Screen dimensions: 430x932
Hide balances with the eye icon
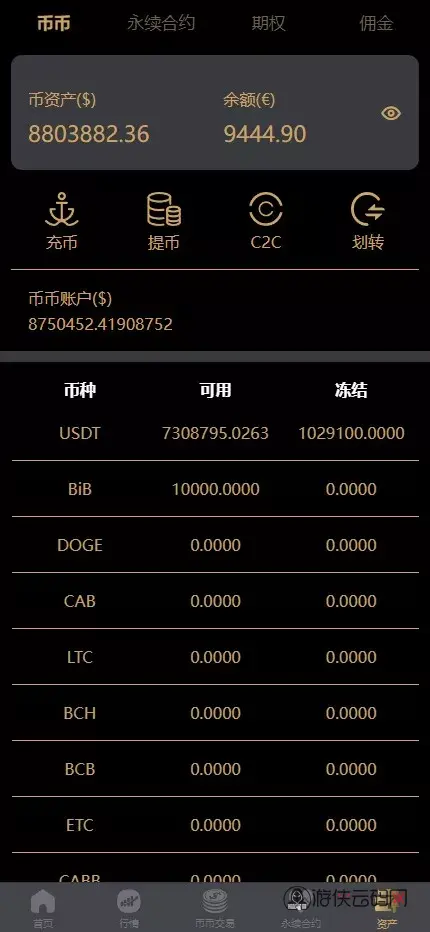point(391,113)
